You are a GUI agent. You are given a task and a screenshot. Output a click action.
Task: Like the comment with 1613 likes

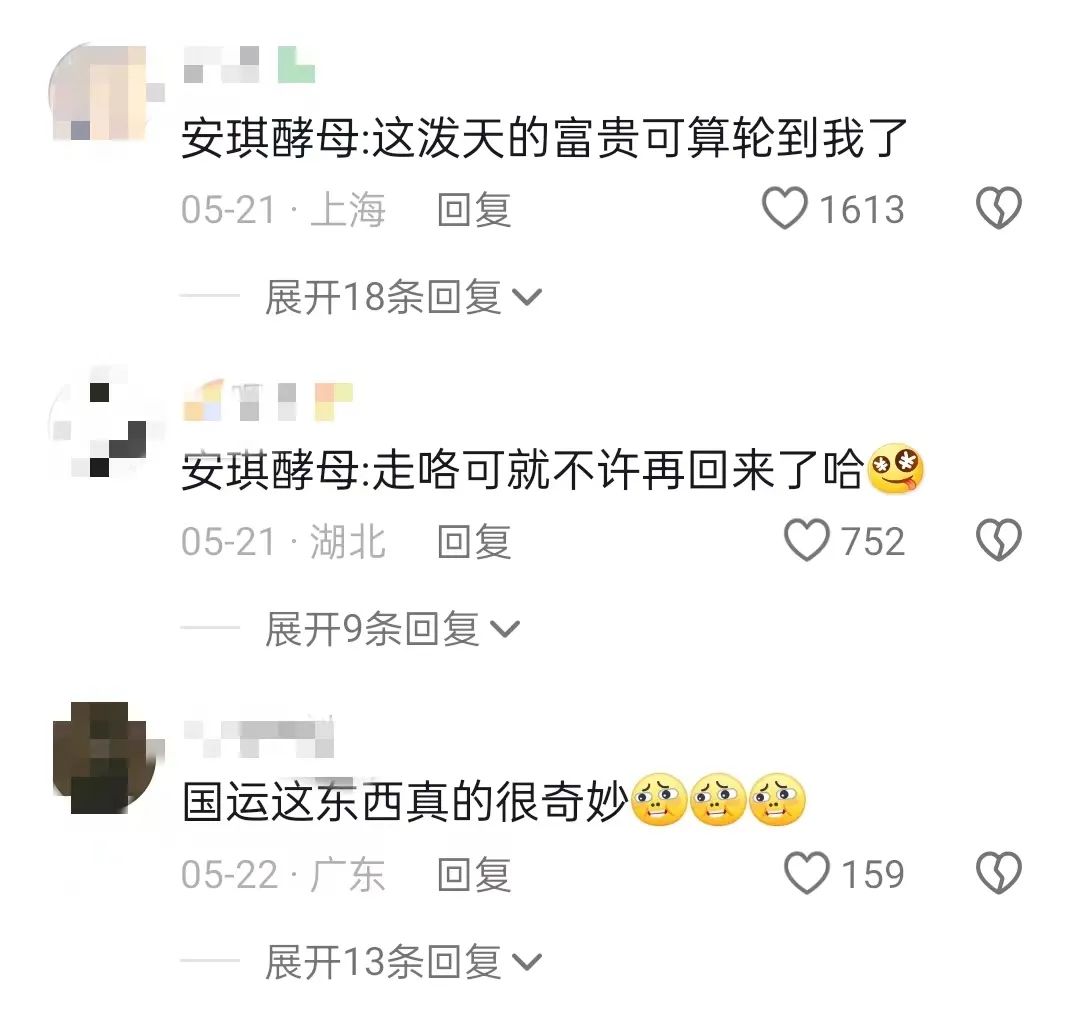[x=785, y=210]
